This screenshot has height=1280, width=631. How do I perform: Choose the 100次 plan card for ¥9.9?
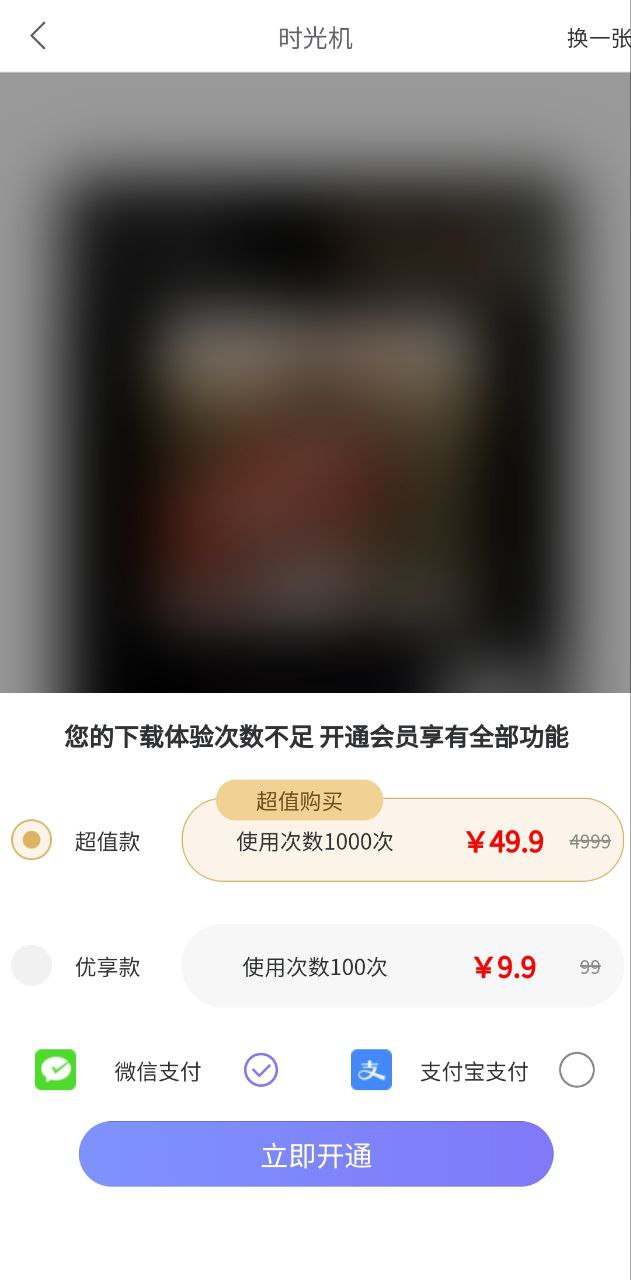(402, 966)
